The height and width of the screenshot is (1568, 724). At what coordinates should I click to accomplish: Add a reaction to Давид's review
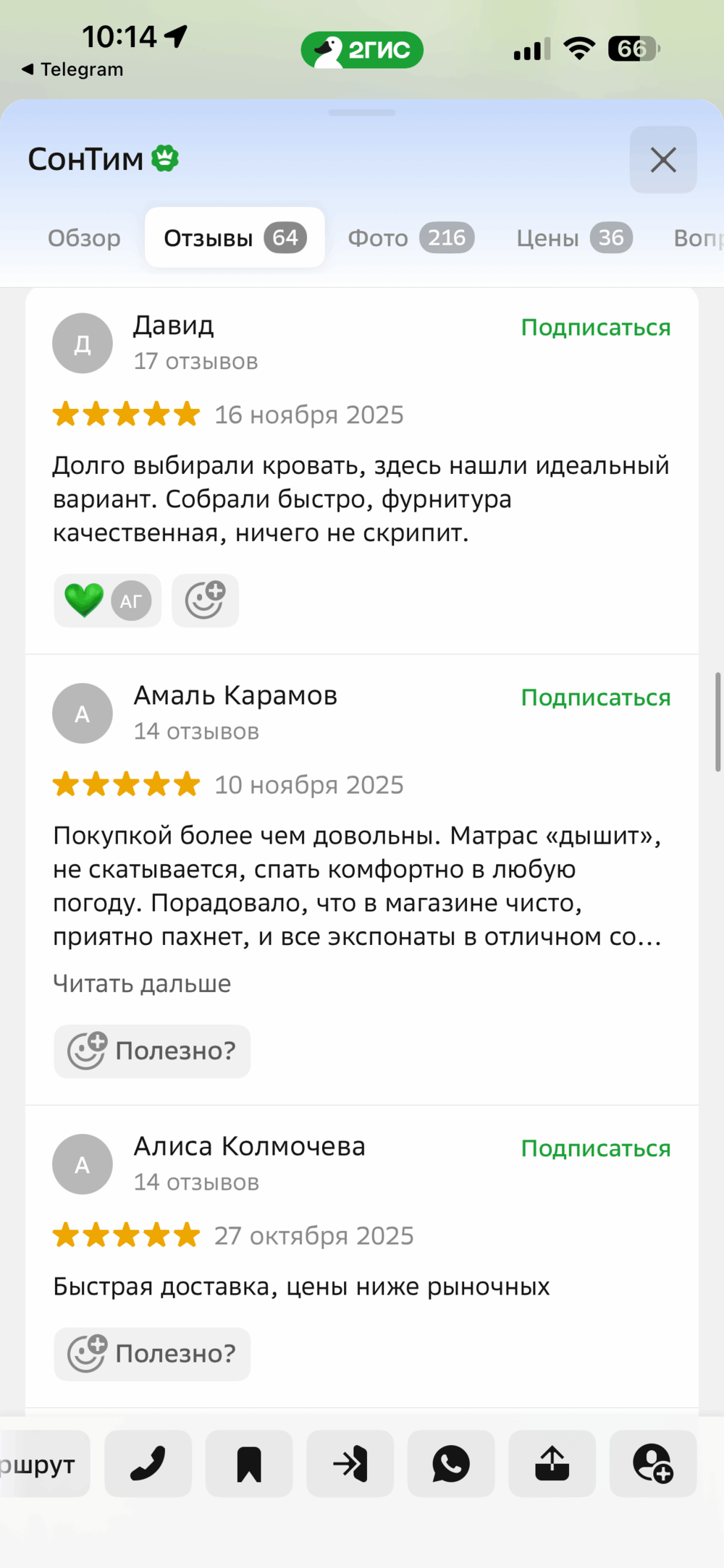point(205,601)
